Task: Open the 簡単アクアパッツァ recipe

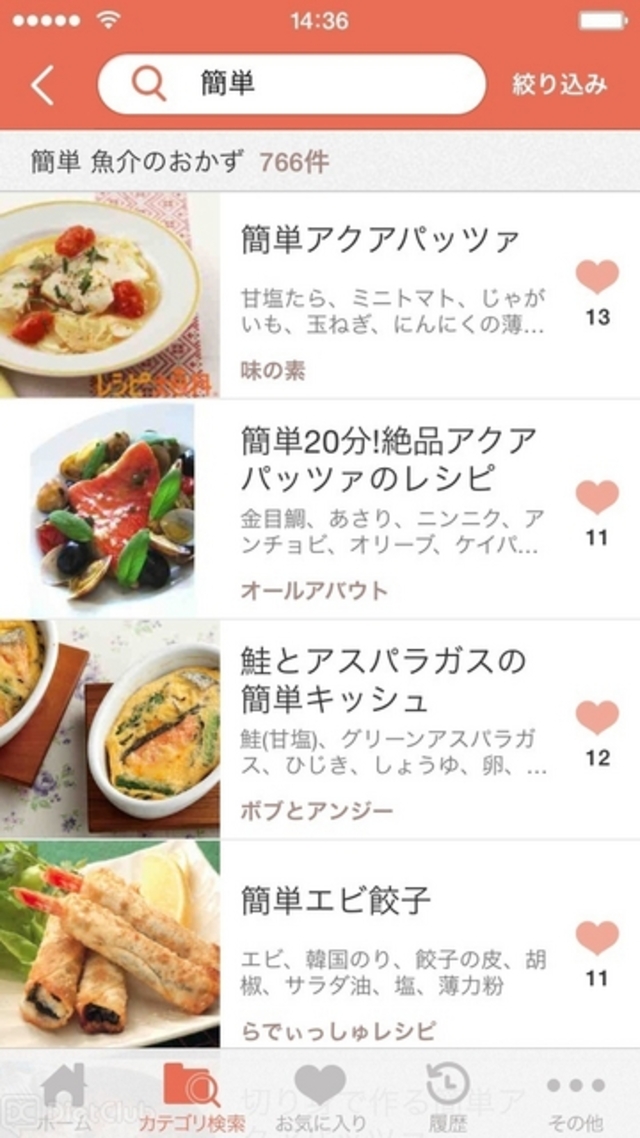Action: (380, 240)
